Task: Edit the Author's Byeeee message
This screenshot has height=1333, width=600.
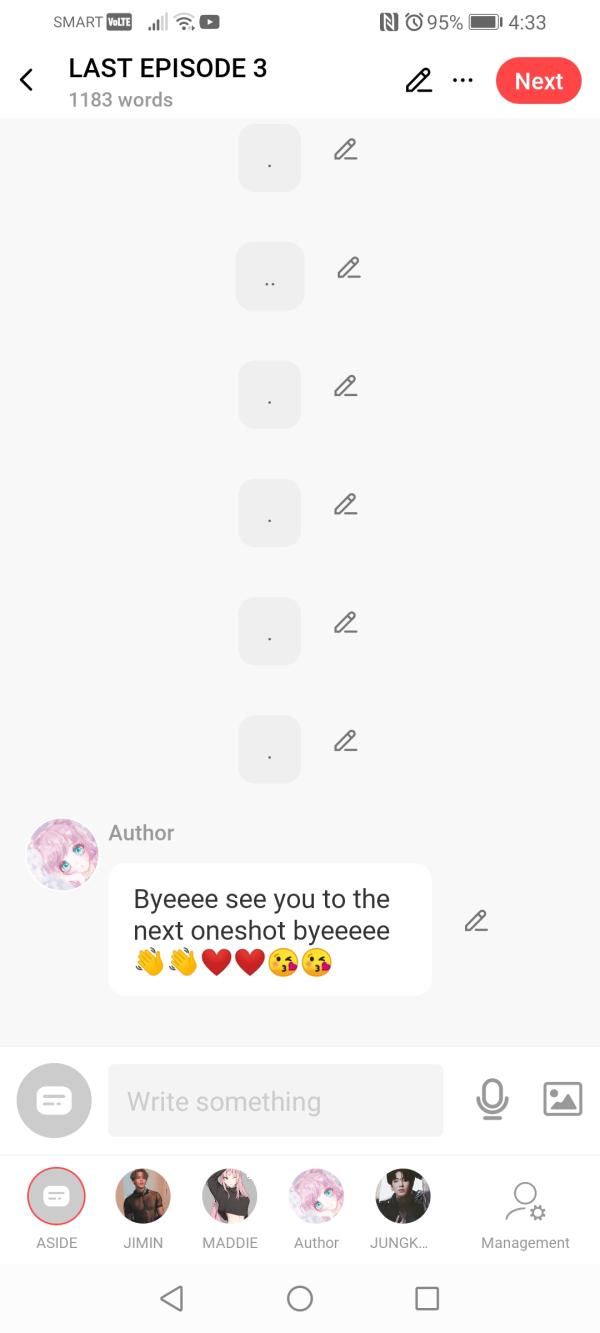Action: [476, 921]
